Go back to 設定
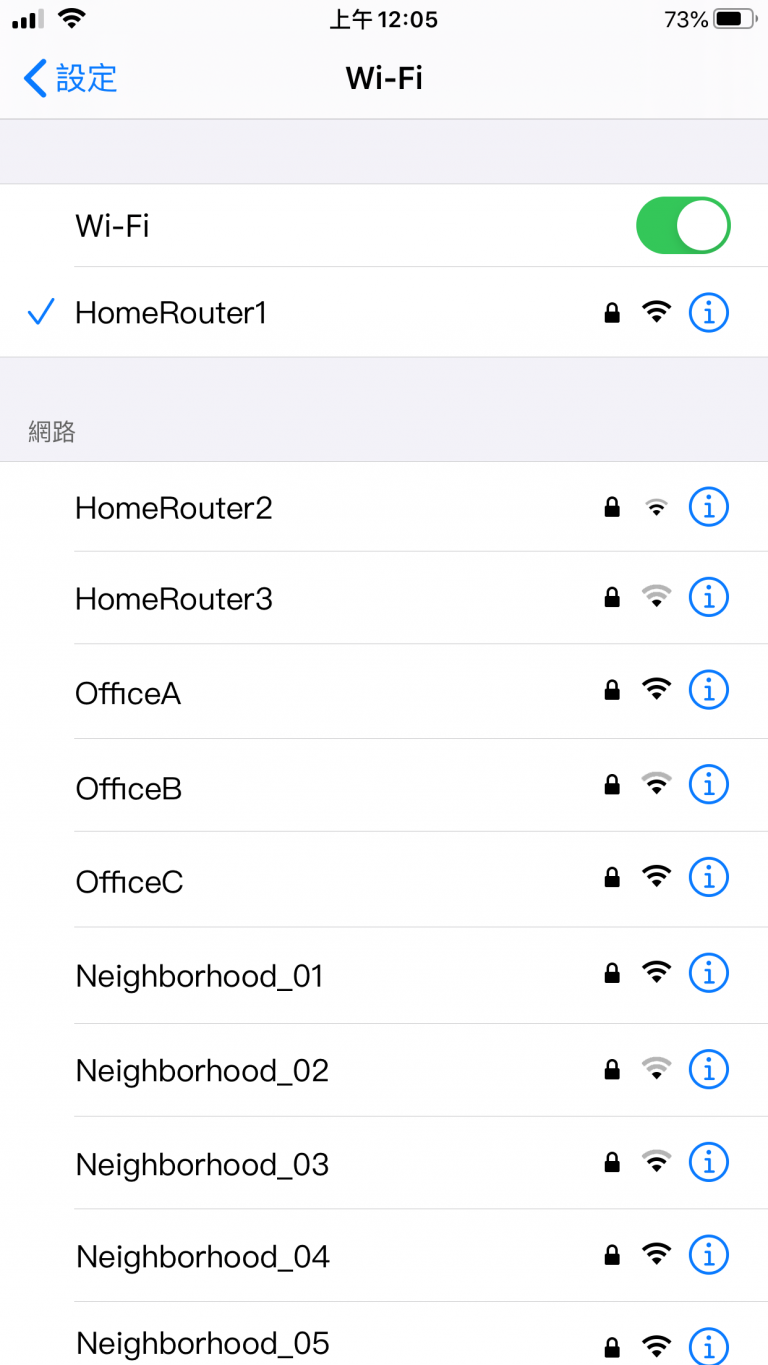Screen dimensions: 768x1365 click(70, 78)
